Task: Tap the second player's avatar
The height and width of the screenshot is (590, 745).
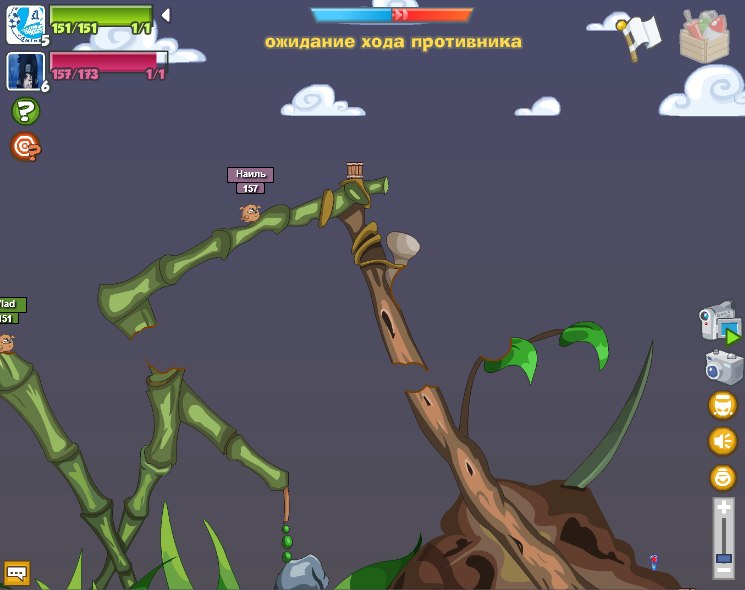Action: (x=24, y=71)
